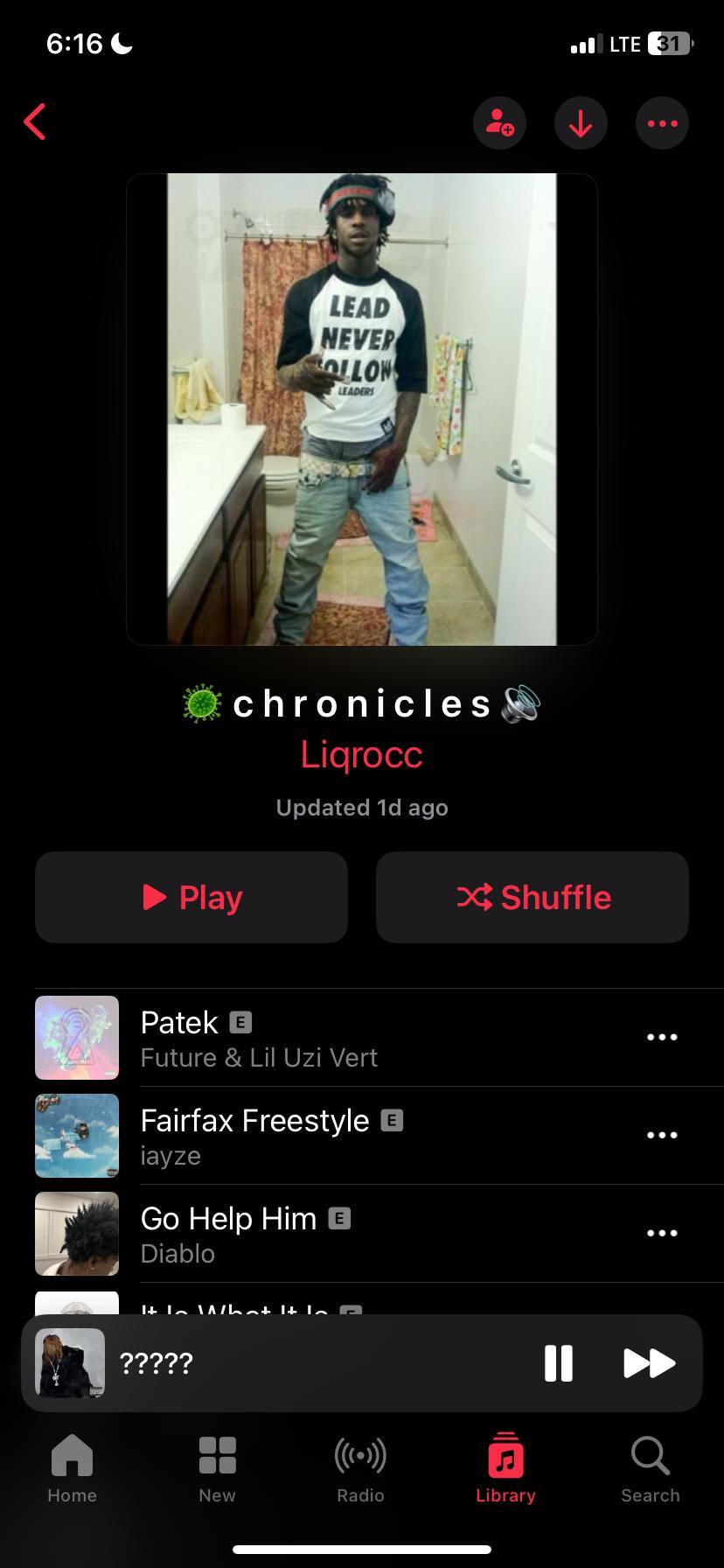The image size is (724, 1568).
Task: Go back using the red arrow
Action: [x=35, y=122]
